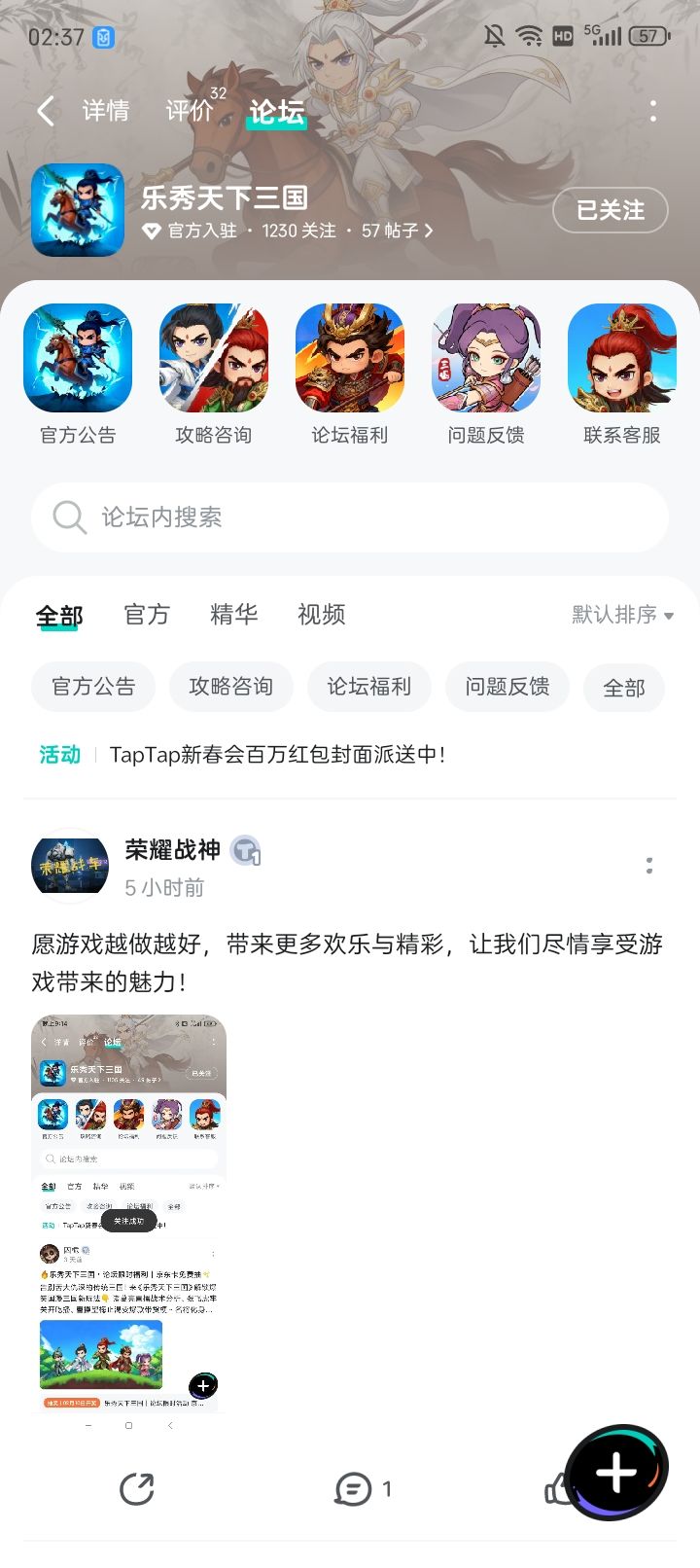
Task: Tap the share icon in bottom bar
Action: click(137, 1488)
